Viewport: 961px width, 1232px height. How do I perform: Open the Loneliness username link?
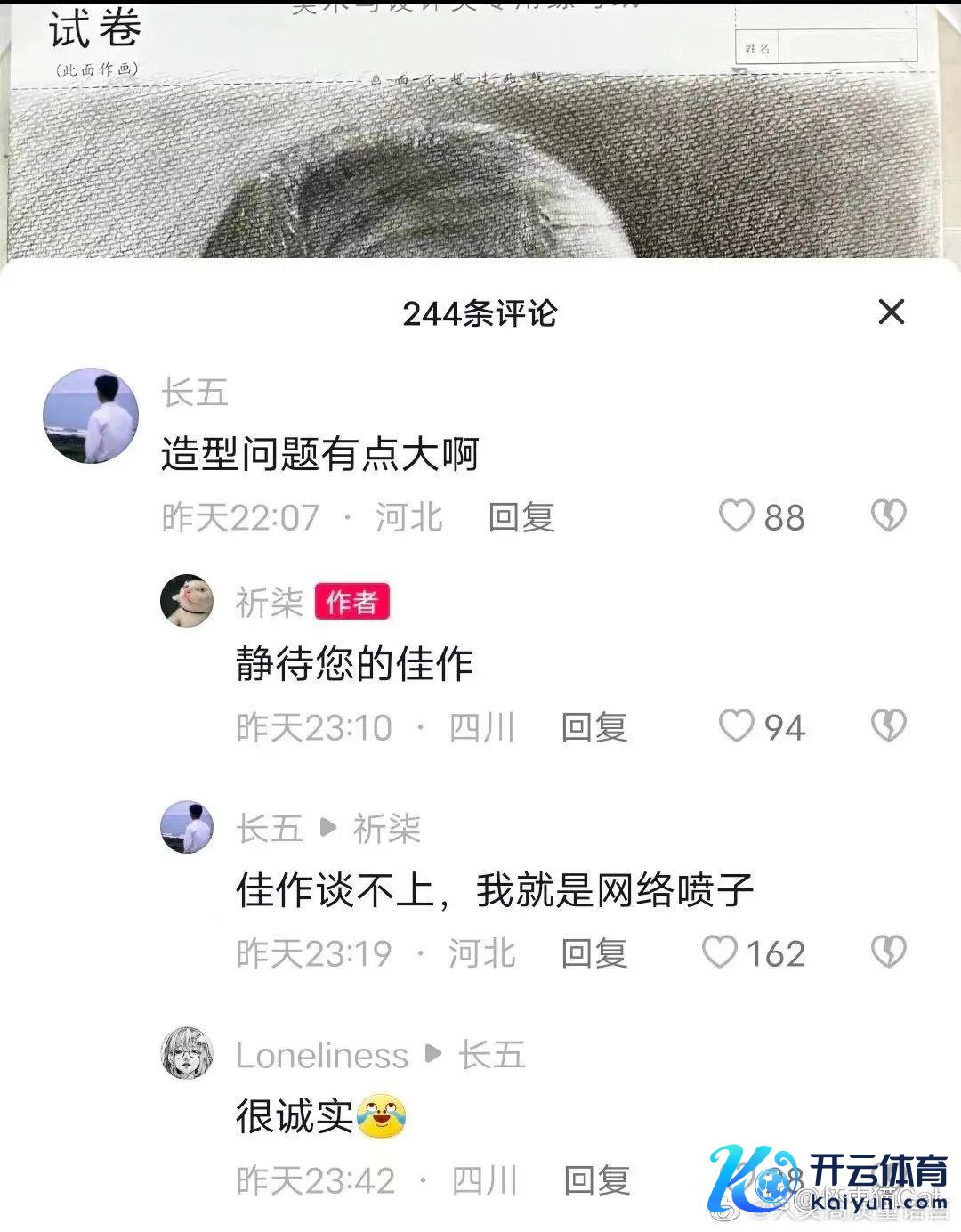pyautogui.click(x=321, y=1056)
